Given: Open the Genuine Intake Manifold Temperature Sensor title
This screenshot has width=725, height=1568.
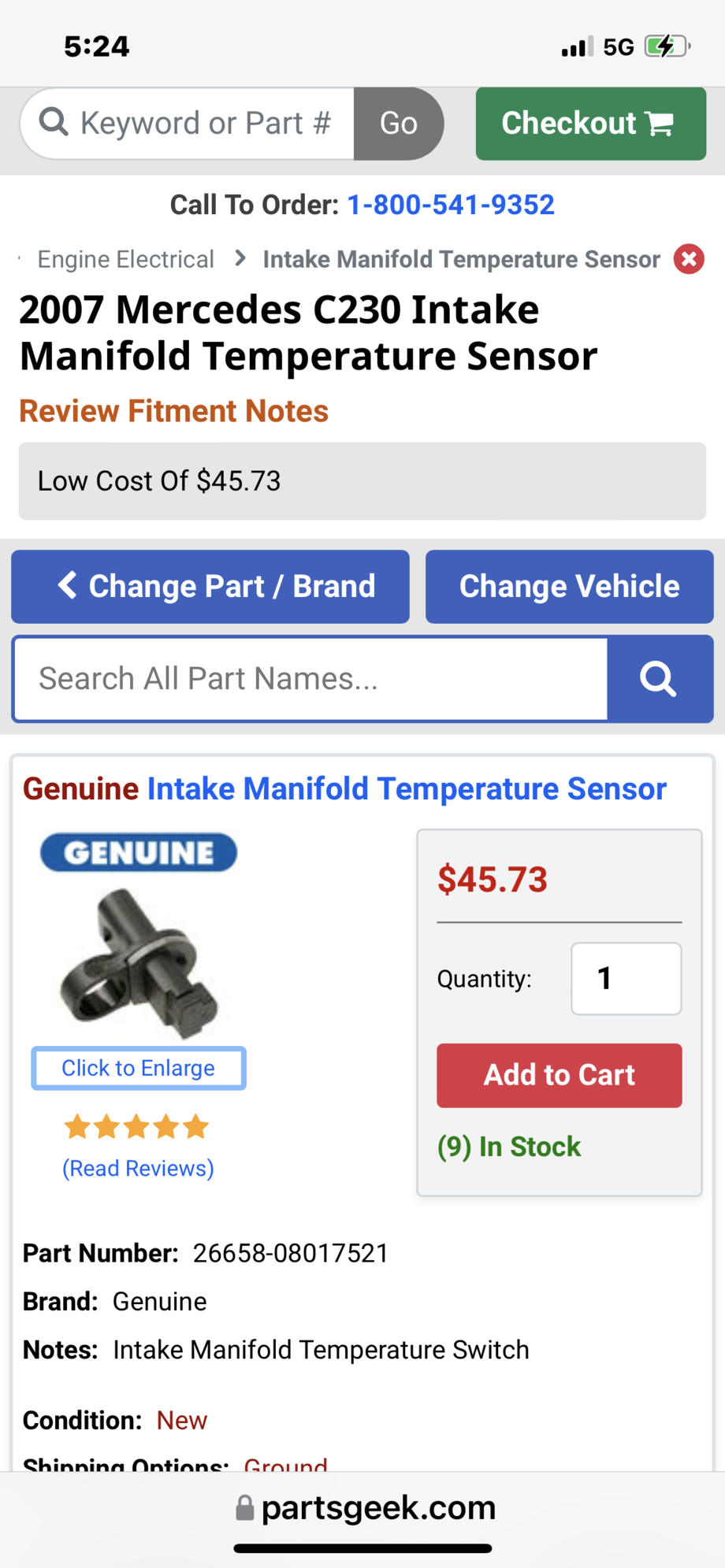Looking at the screenshot, I should [x=345, y=788].
